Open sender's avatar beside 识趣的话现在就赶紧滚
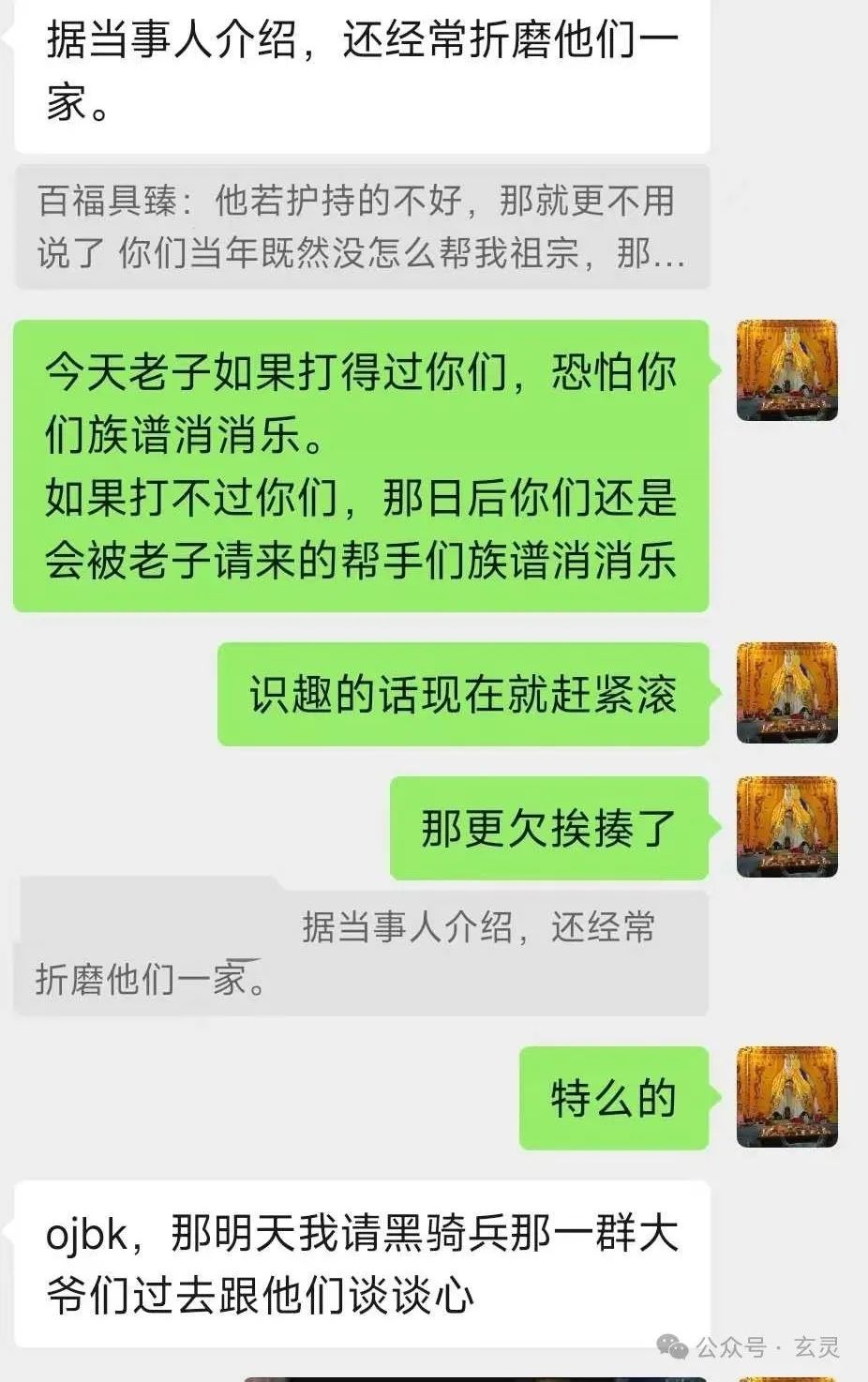Viewport: 868px width, 1382px height. click(x=786, y=693)
